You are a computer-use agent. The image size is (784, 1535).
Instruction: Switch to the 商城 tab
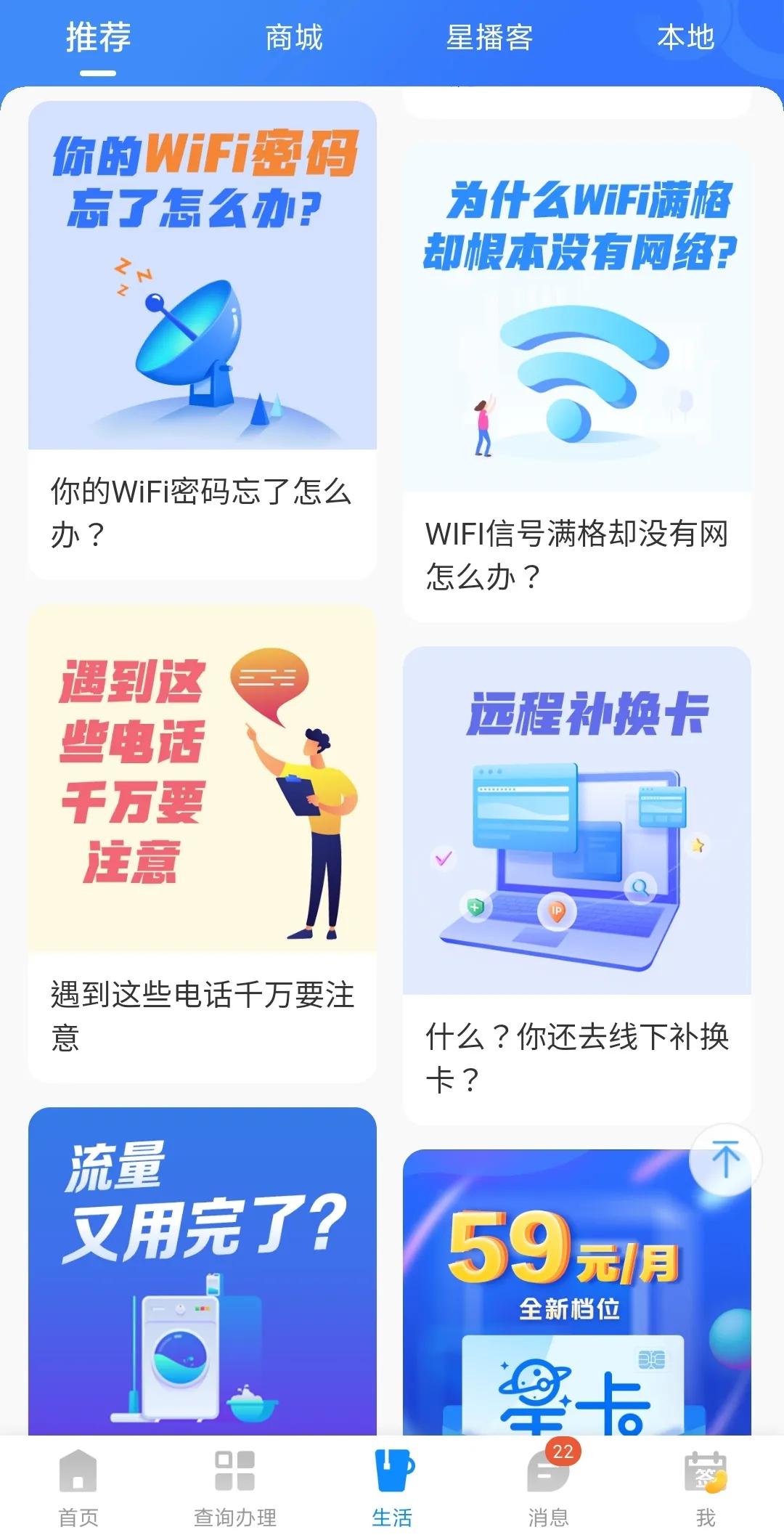click(x=294, y=40)
